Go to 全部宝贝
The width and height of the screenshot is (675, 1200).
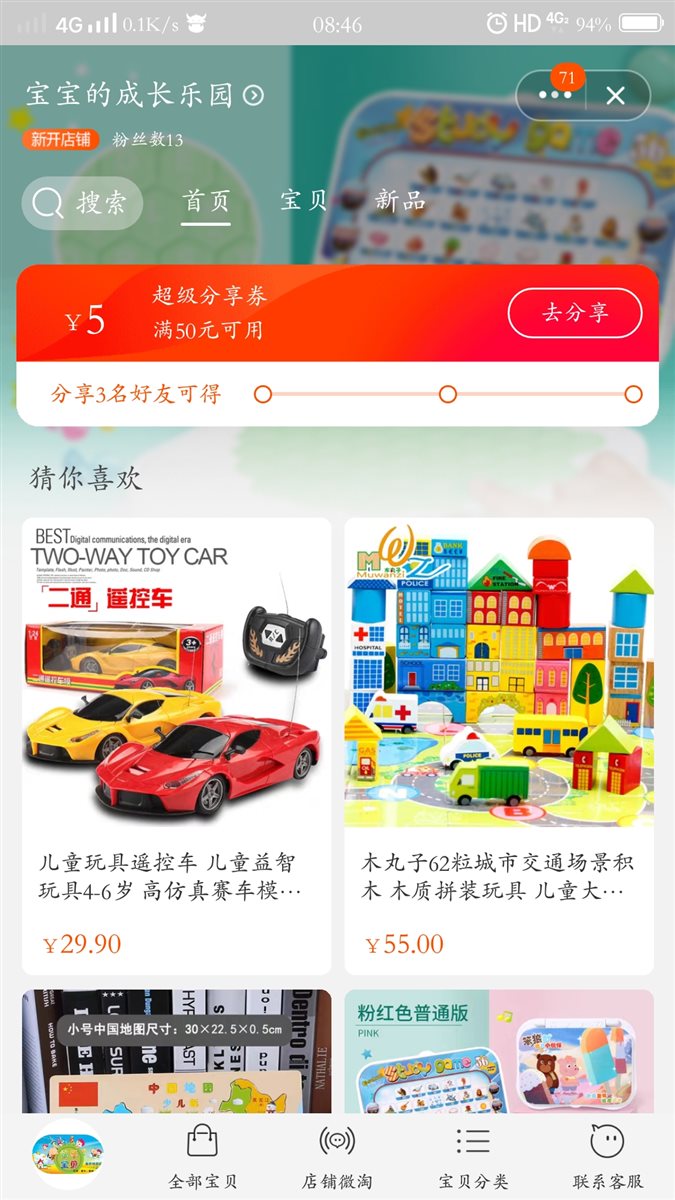point(202,1157)
